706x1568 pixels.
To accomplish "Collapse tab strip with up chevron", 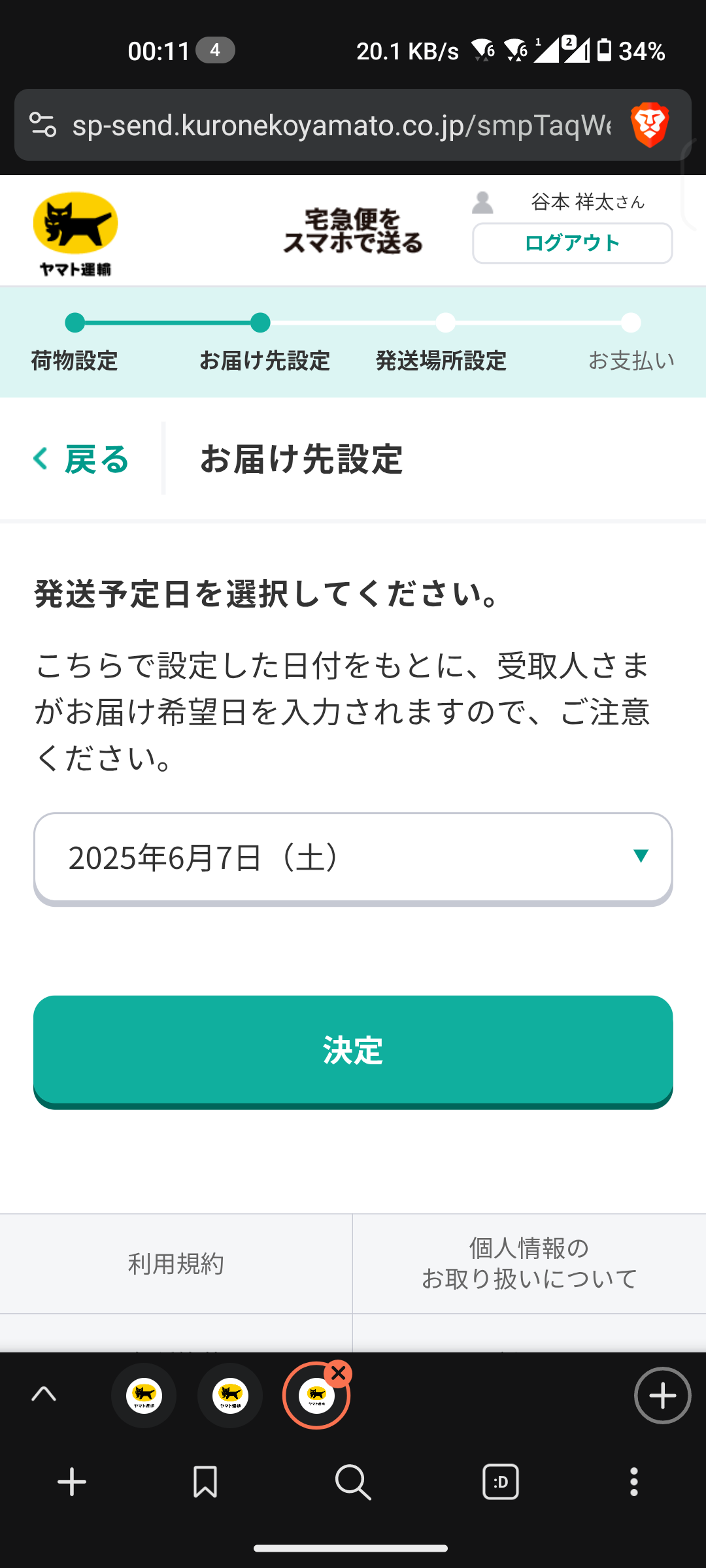I will (x=43, y=1395).
